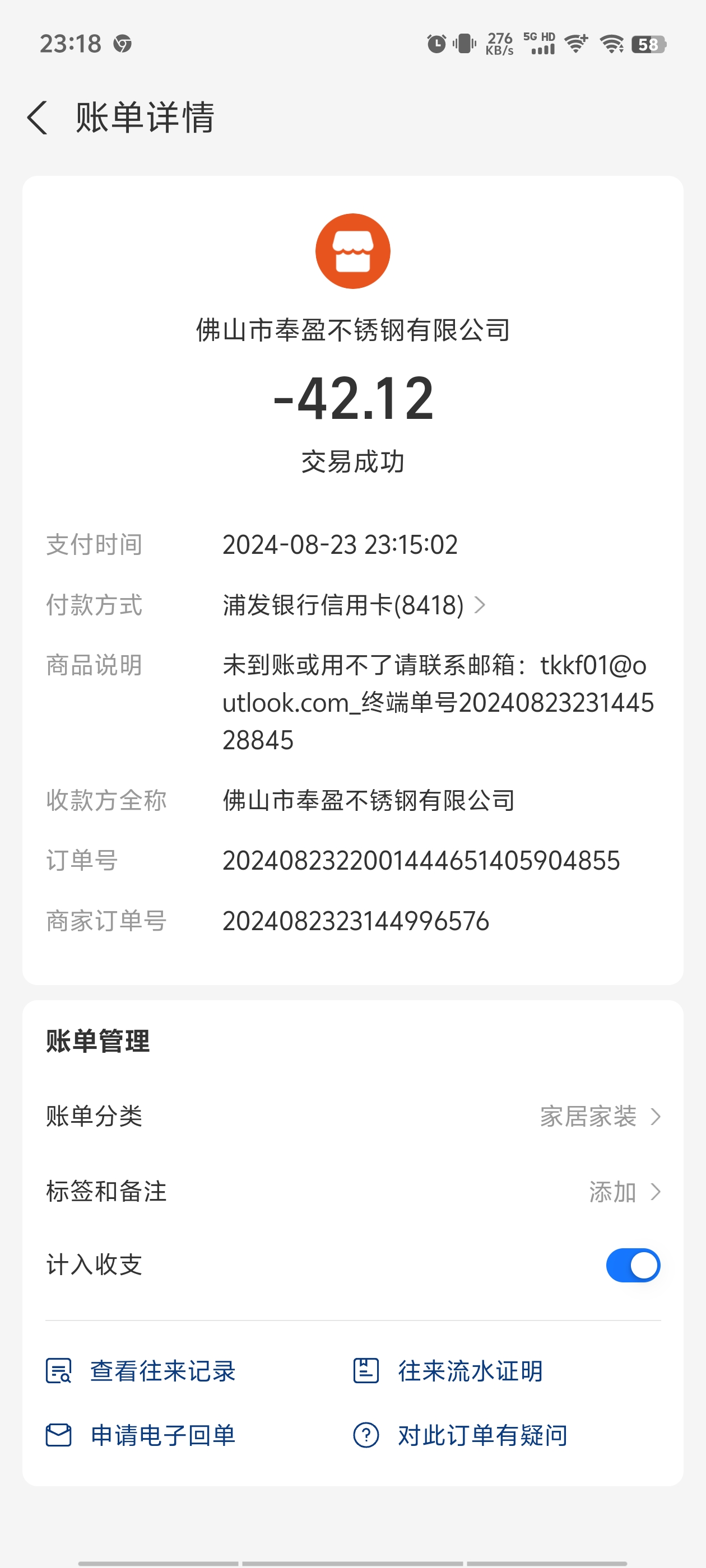Open 往来流水证明
Screen dimensions: 706x1568
[x=448, y=1371]
